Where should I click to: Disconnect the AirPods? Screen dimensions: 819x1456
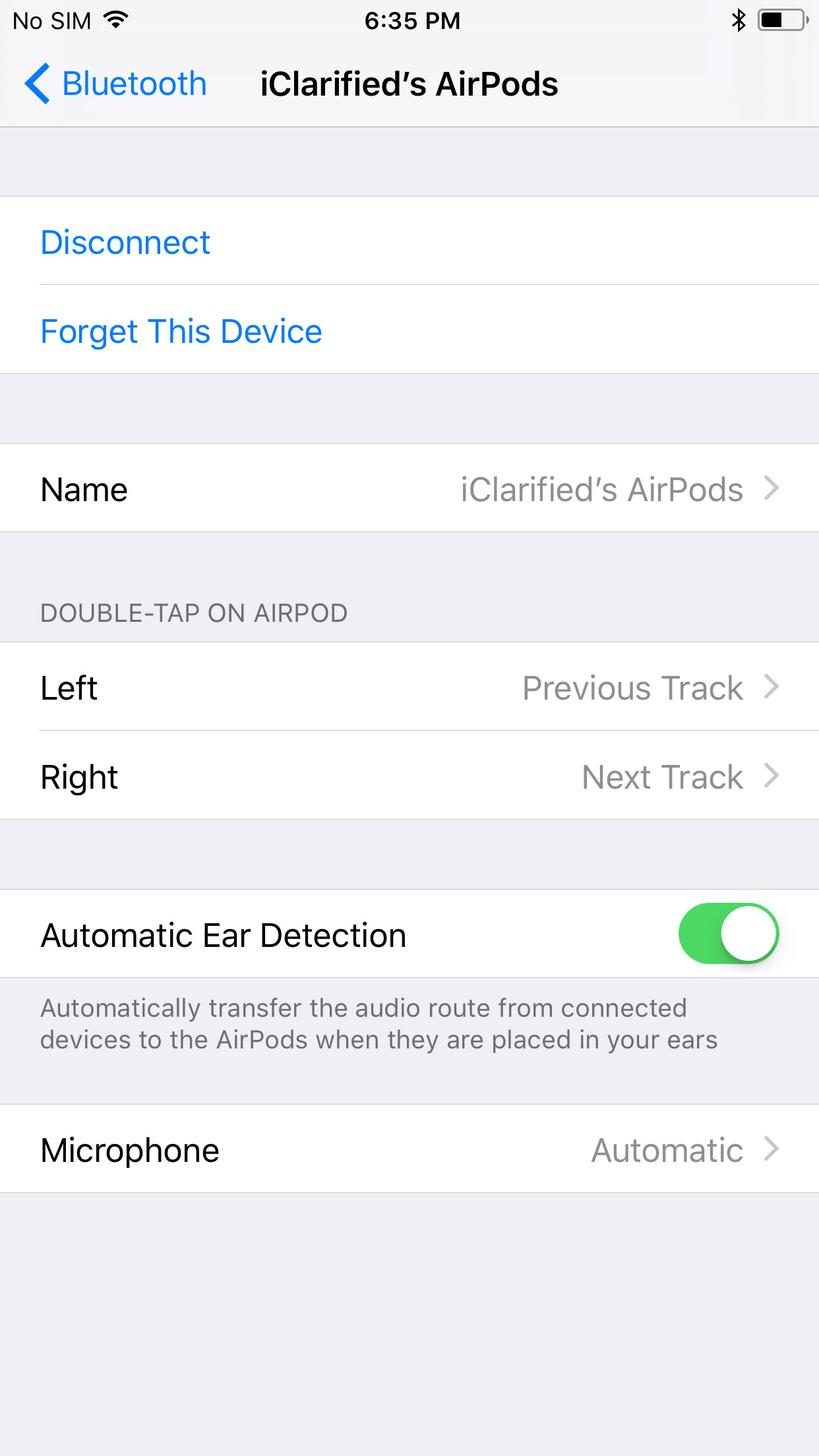[x=125, y=242]
